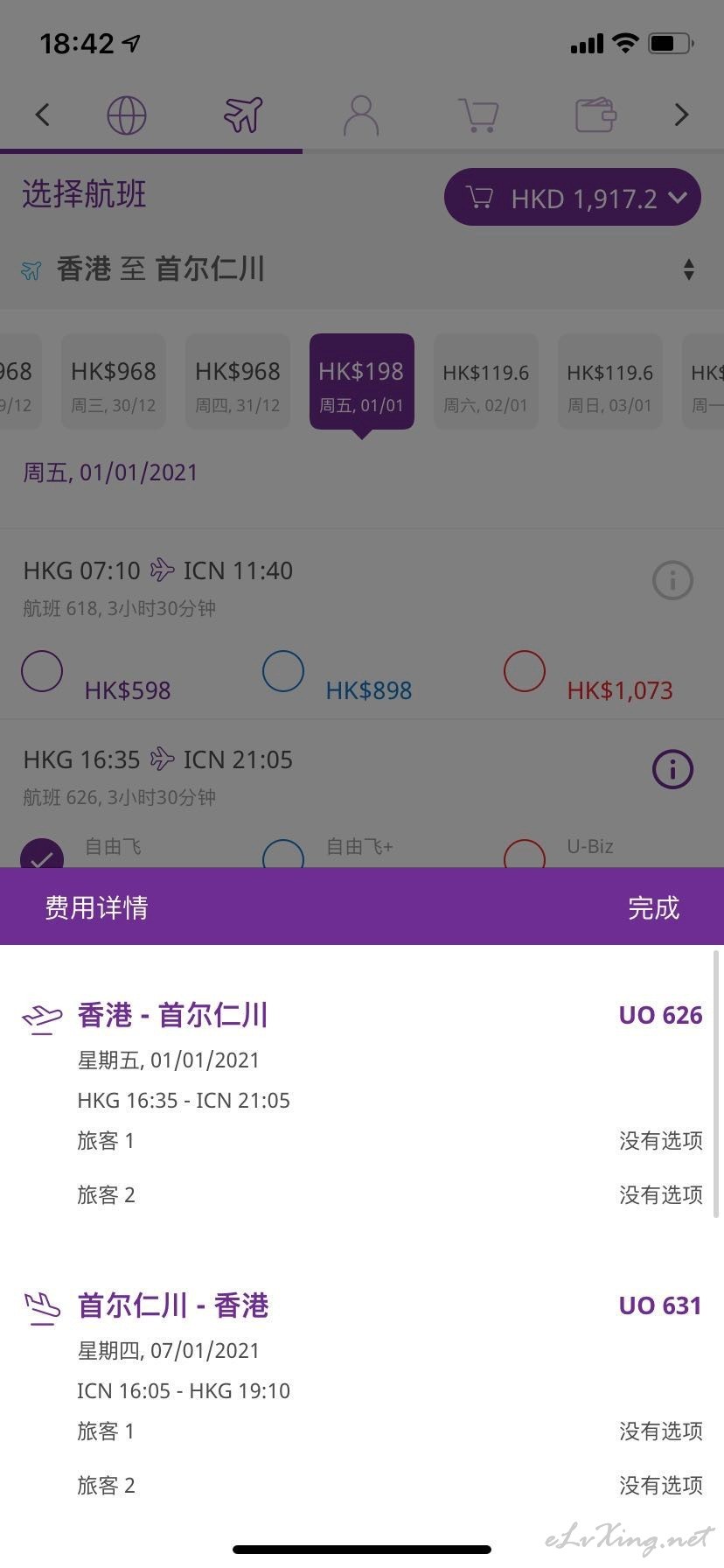Expand the HKD 1,917.2 cart total
This screenshot has height=1568, width=724.
pyautogui.click(x=573, y=198)
